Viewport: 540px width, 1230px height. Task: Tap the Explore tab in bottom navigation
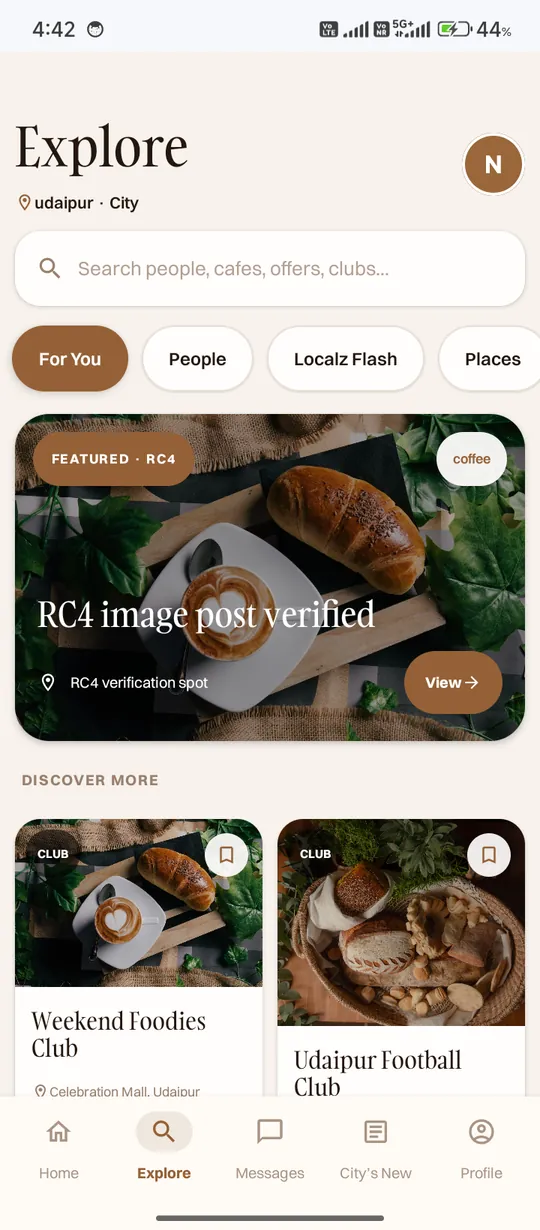point(164,1149)
